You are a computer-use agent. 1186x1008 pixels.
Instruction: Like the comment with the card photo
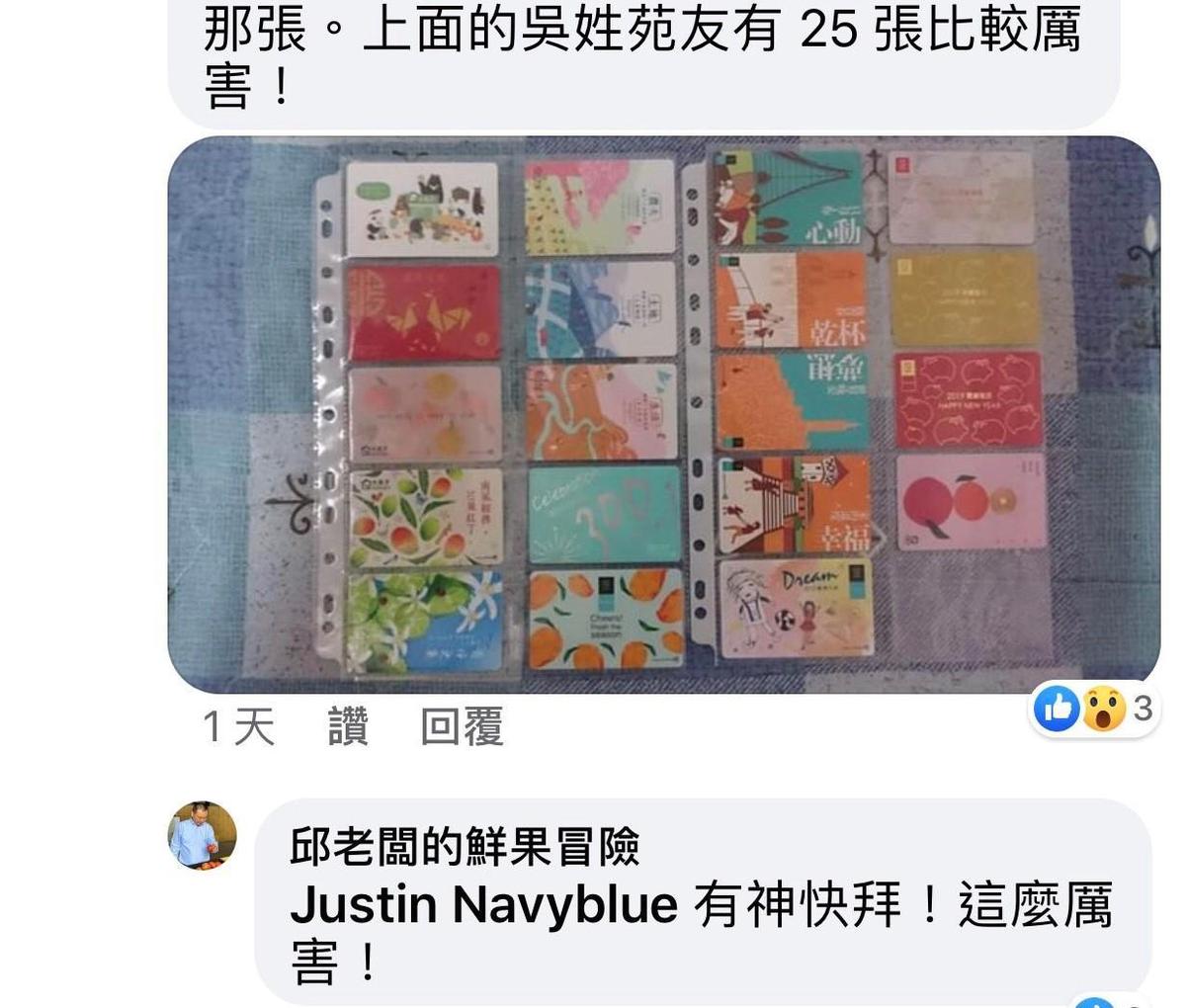(348, 727)
